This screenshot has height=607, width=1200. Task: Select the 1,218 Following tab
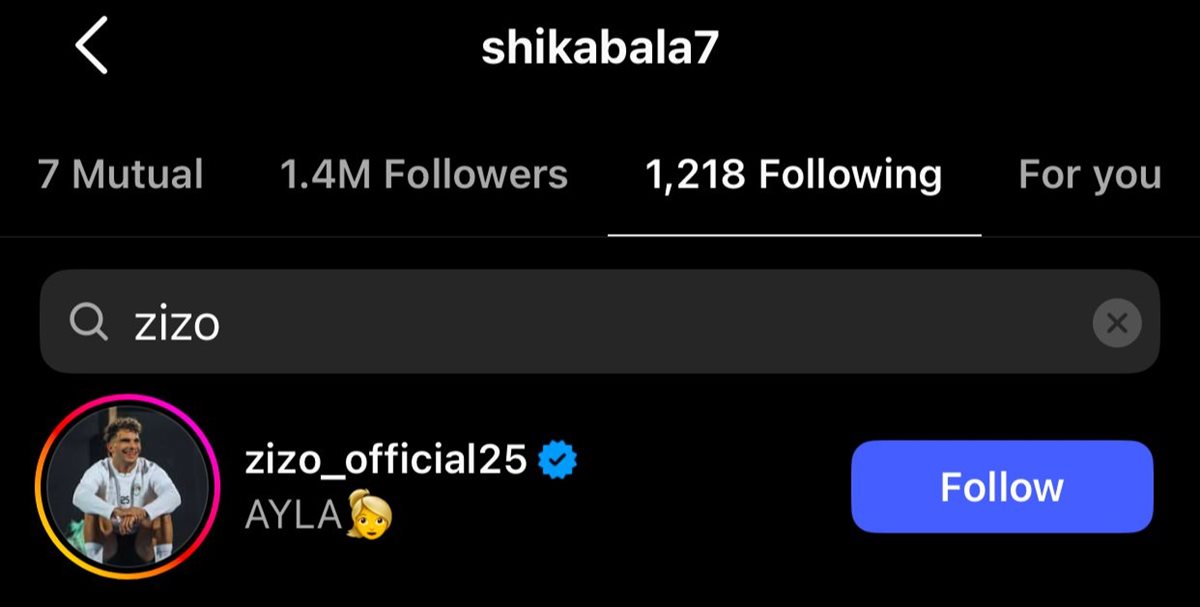pyautogui.click(x=794, y=175)
